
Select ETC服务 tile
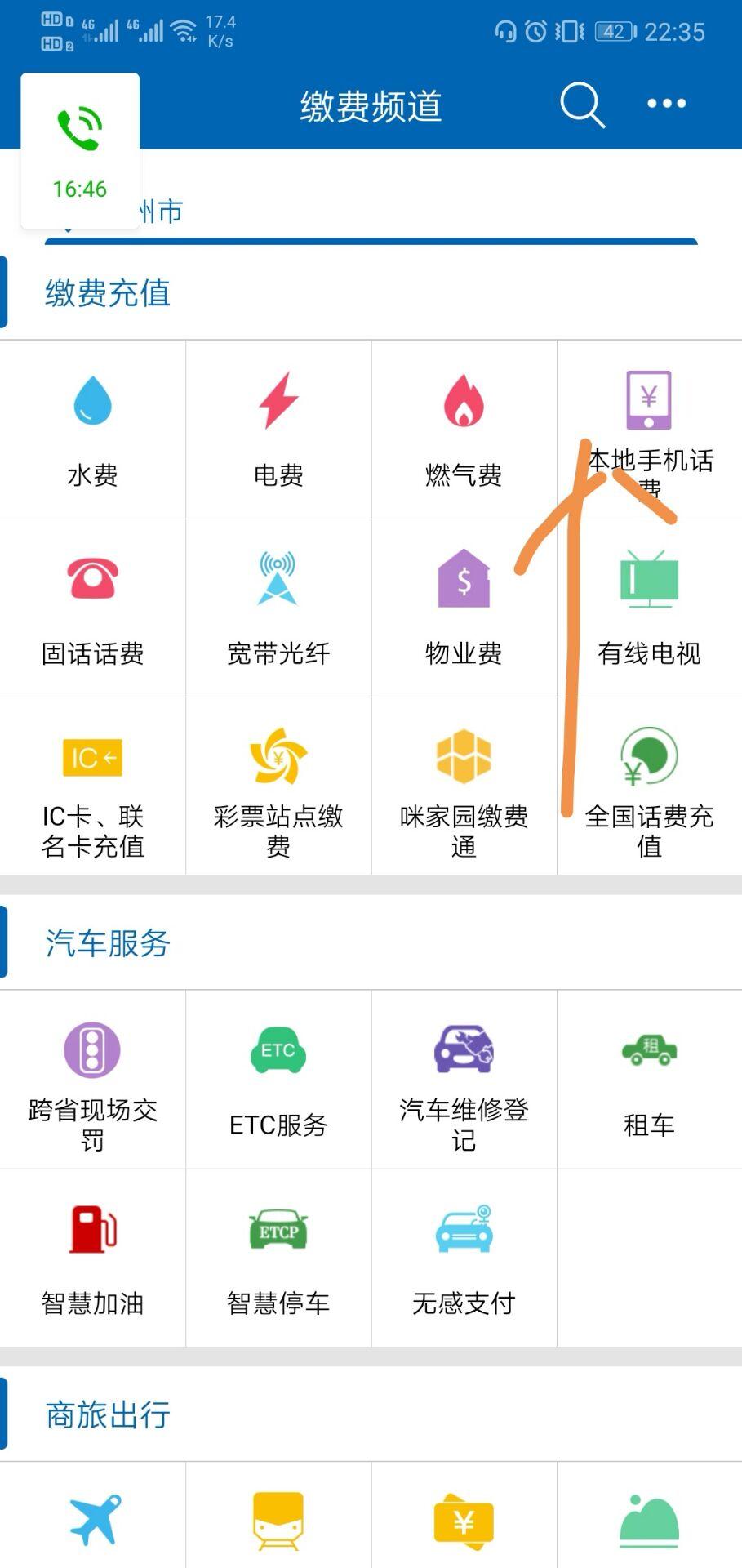point(278,1080)
